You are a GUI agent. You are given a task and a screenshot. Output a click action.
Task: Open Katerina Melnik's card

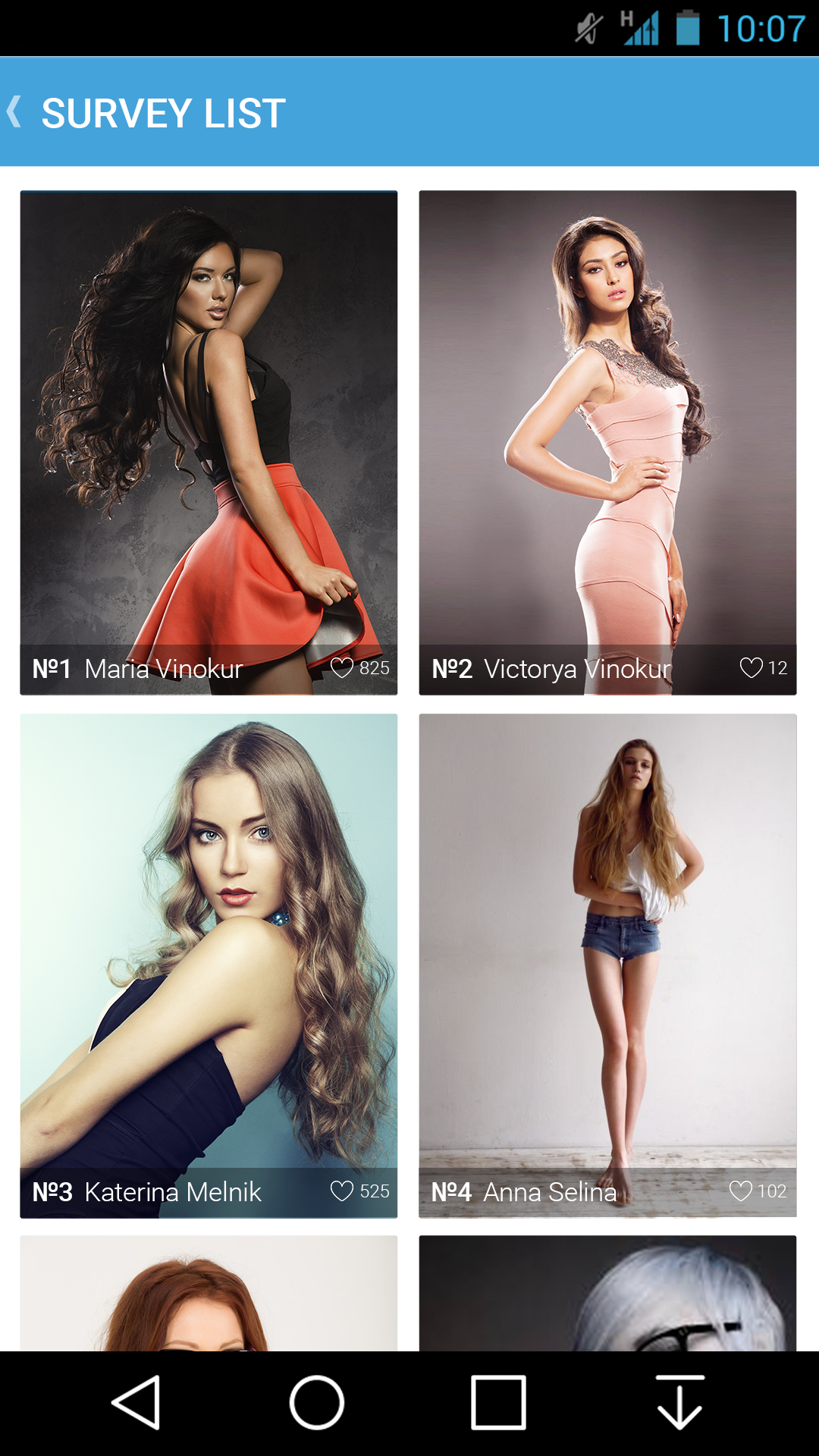click(x=209, y=948)
